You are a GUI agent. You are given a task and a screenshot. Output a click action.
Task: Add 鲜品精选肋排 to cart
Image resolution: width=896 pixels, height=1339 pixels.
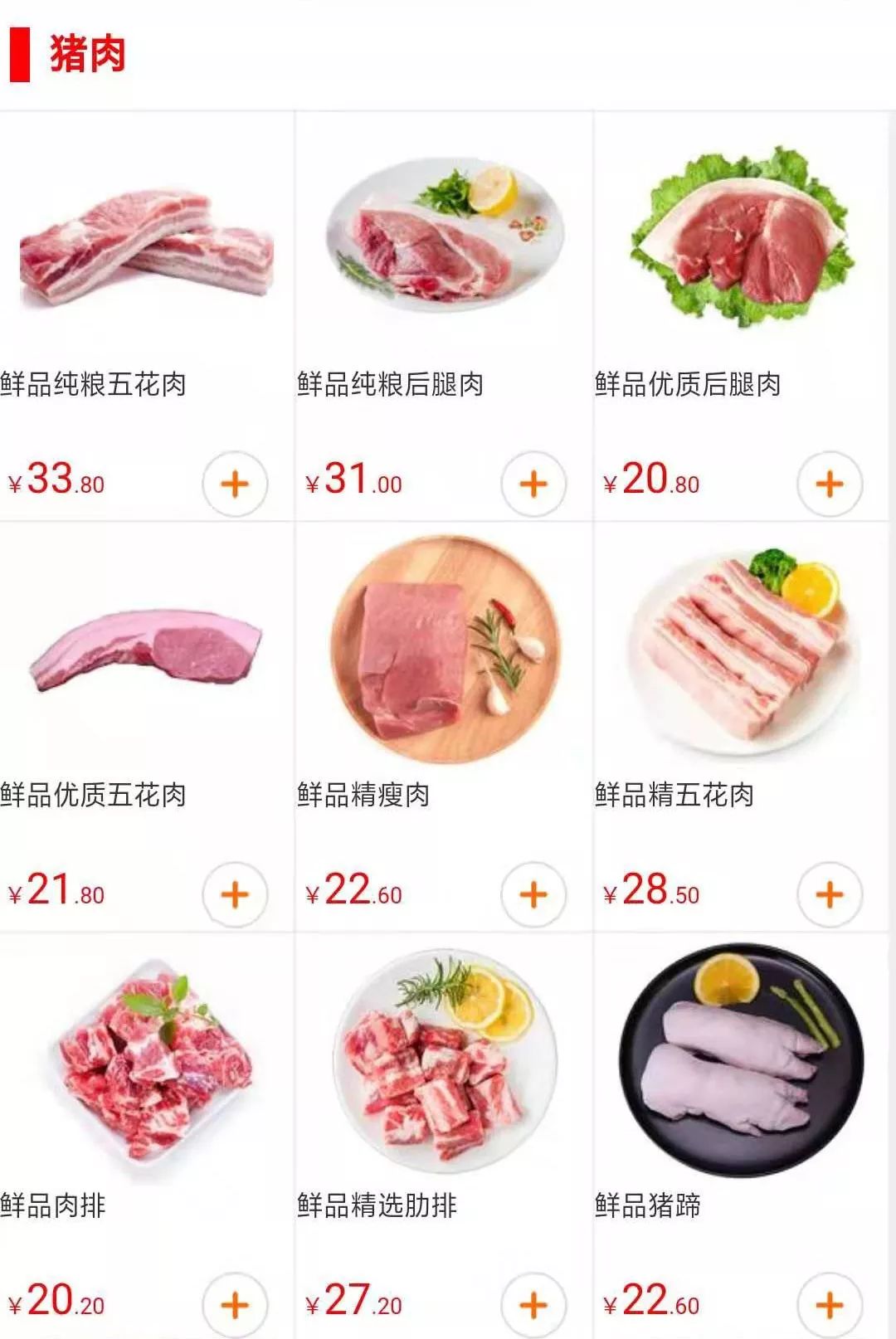[533, 1305]
